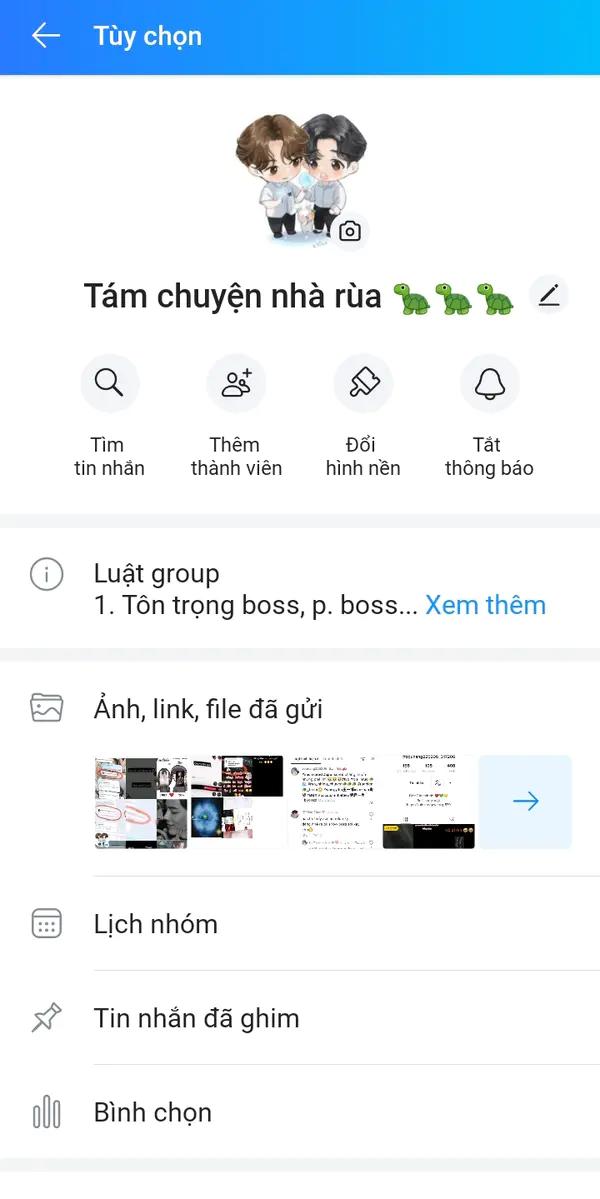Go back using the top arrow
The height and width of the screenshot is (1199, 600).
tap(46, 35)
